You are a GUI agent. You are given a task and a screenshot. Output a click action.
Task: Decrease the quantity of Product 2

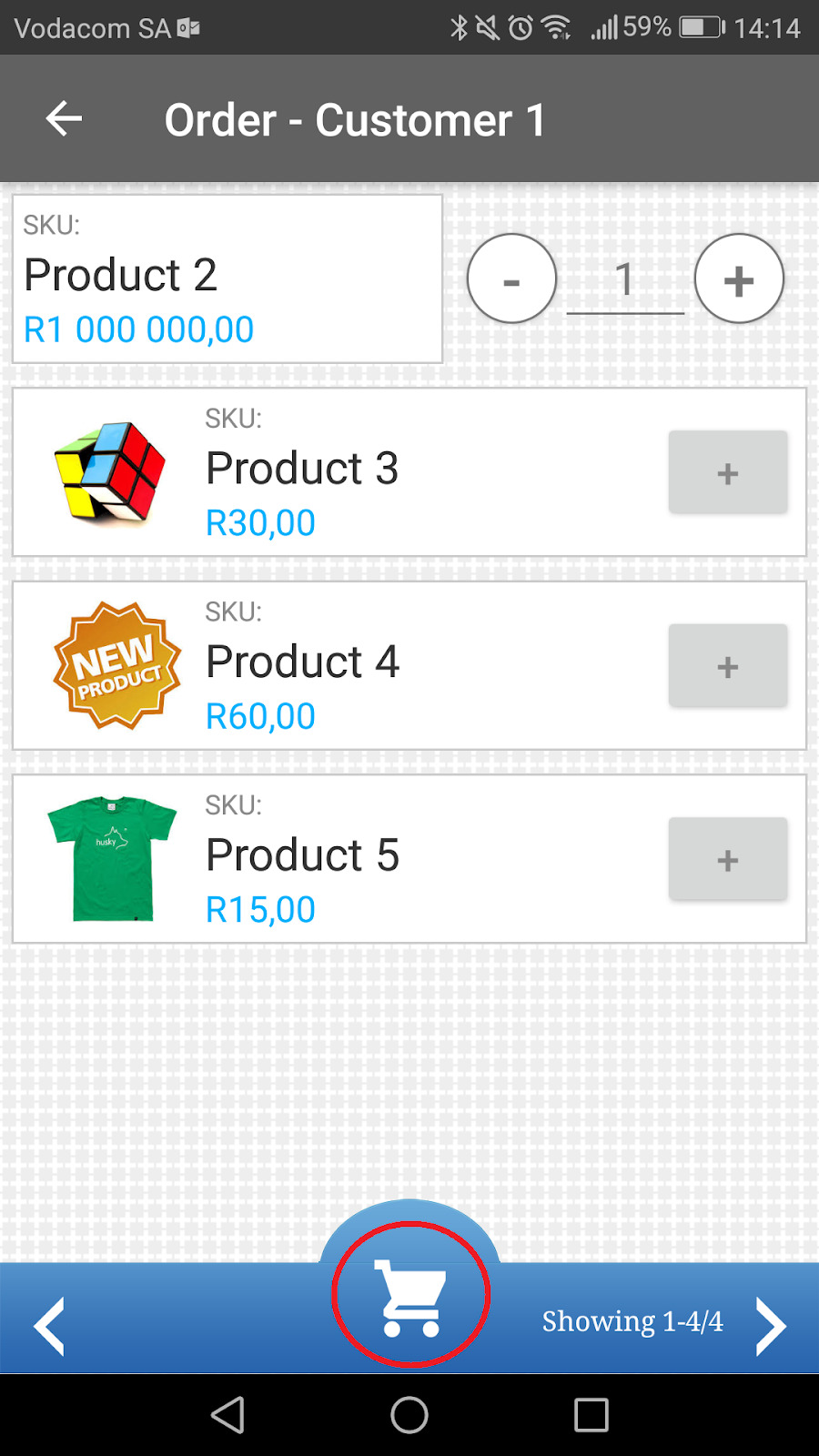point(511,279)
